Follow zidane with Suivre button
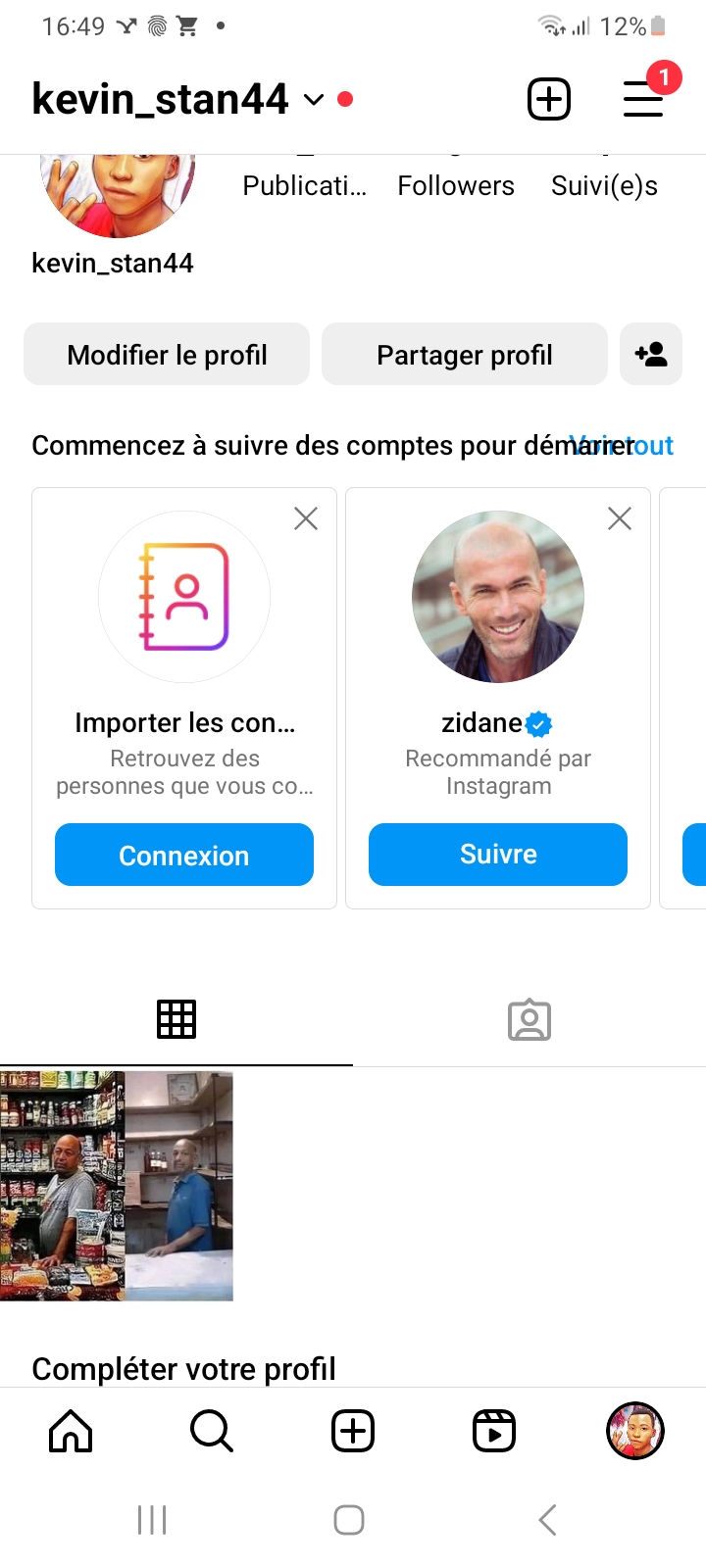706x1568 pixels. [498, 855]
